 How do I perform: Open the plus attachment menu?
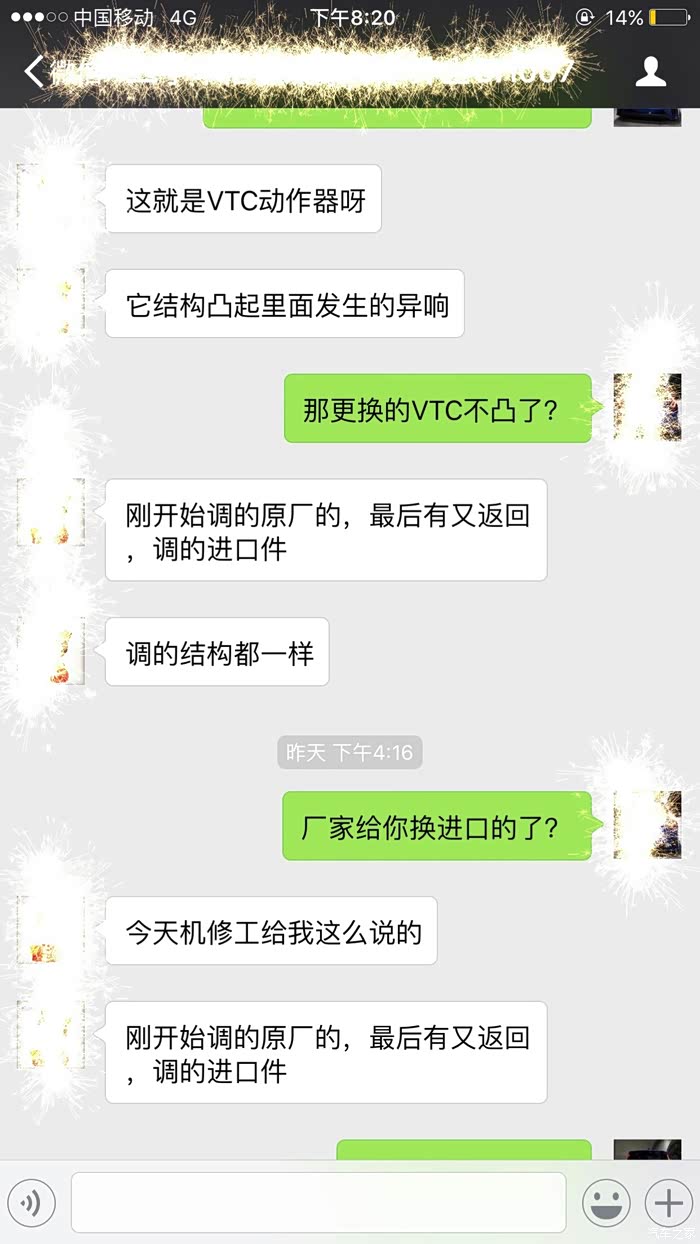coord(668,1202)
